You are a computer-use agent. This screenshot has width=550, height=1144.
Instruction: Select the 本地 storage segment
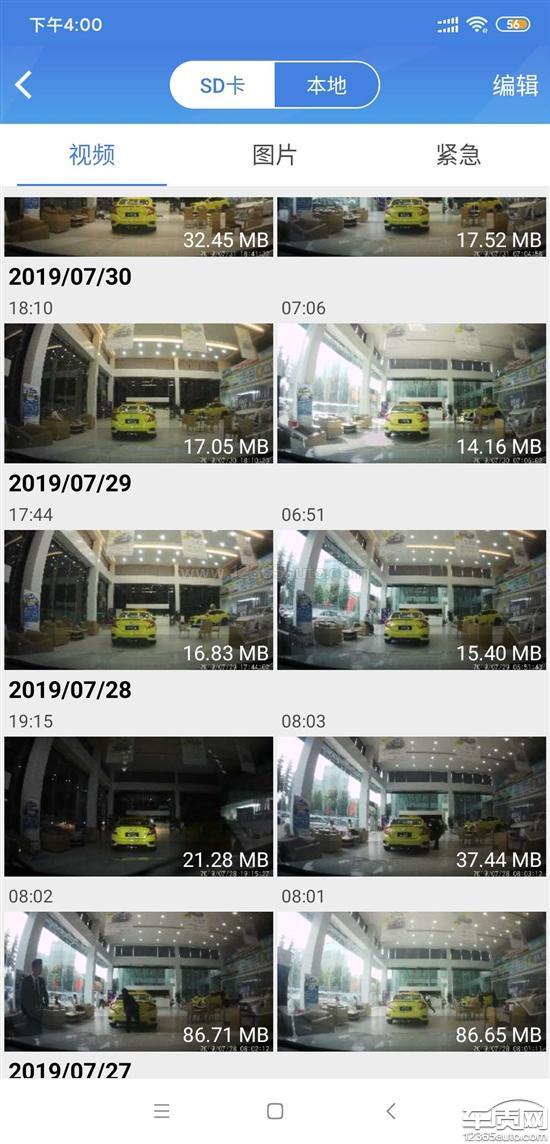[x=326, y=85]
